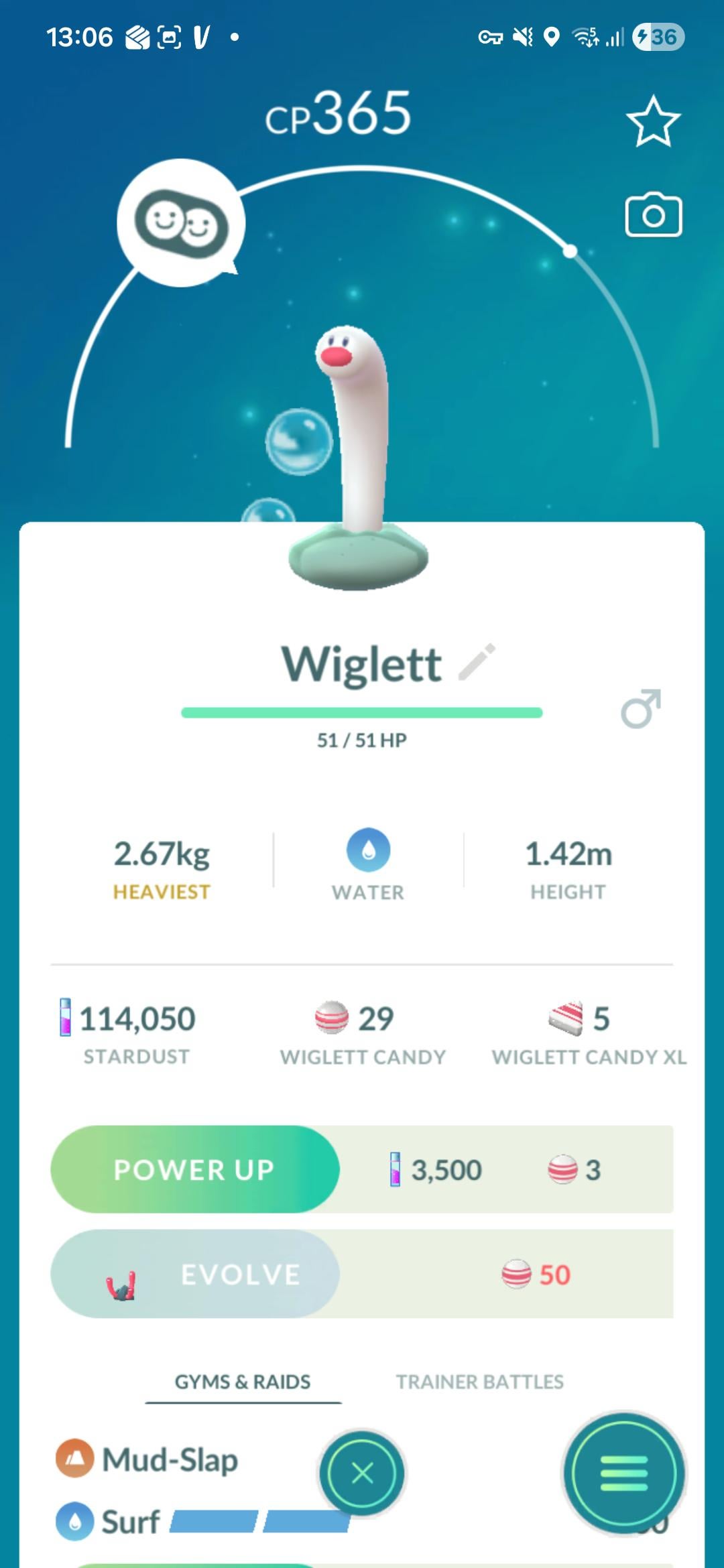Power up Wiglett for 3,500 stardust
The width and height of the screenshot is (724, 1568).
(195, 1169)
